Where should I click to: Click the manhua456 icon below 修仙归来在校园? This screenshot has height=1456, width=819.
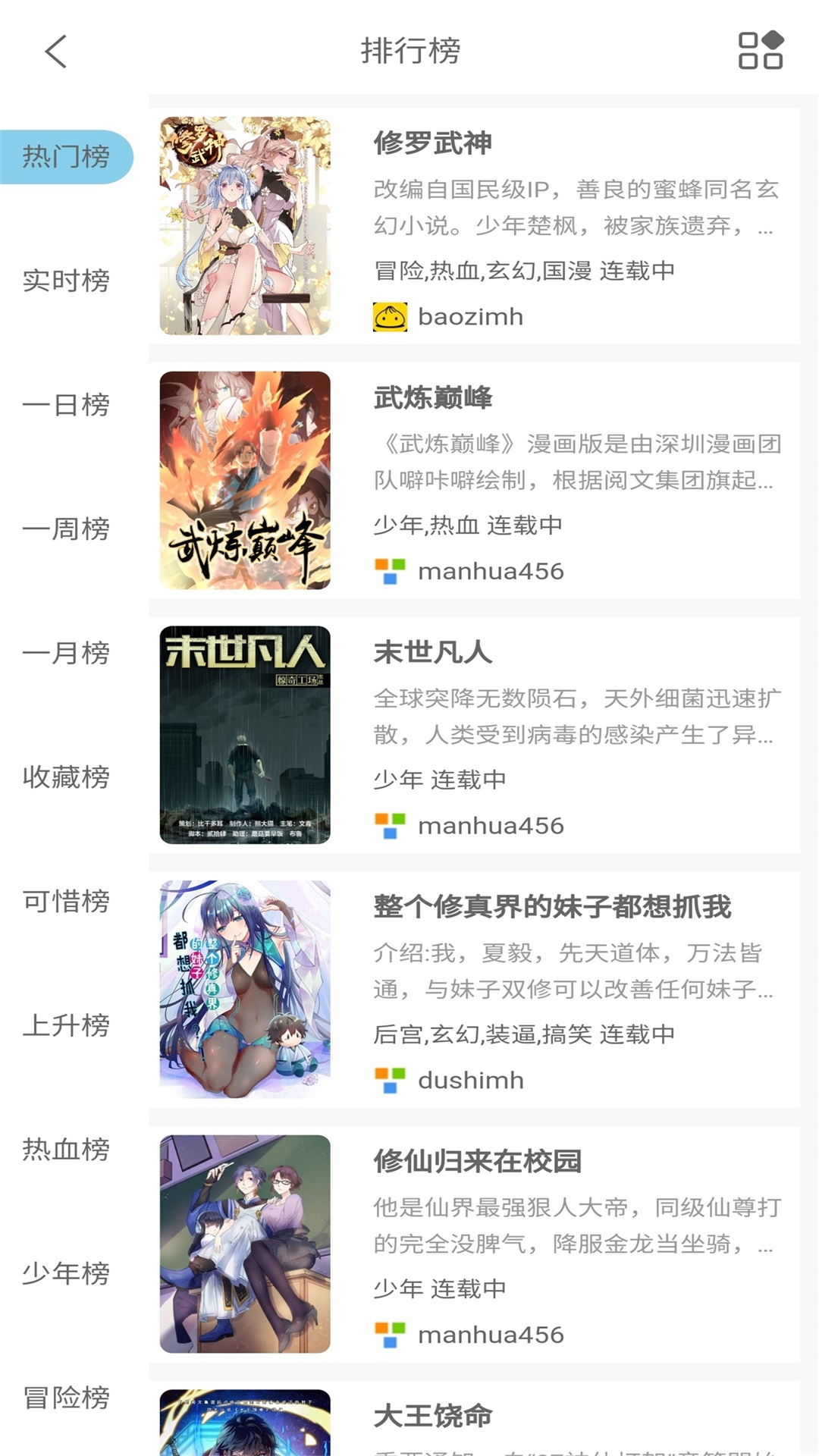390,1335
